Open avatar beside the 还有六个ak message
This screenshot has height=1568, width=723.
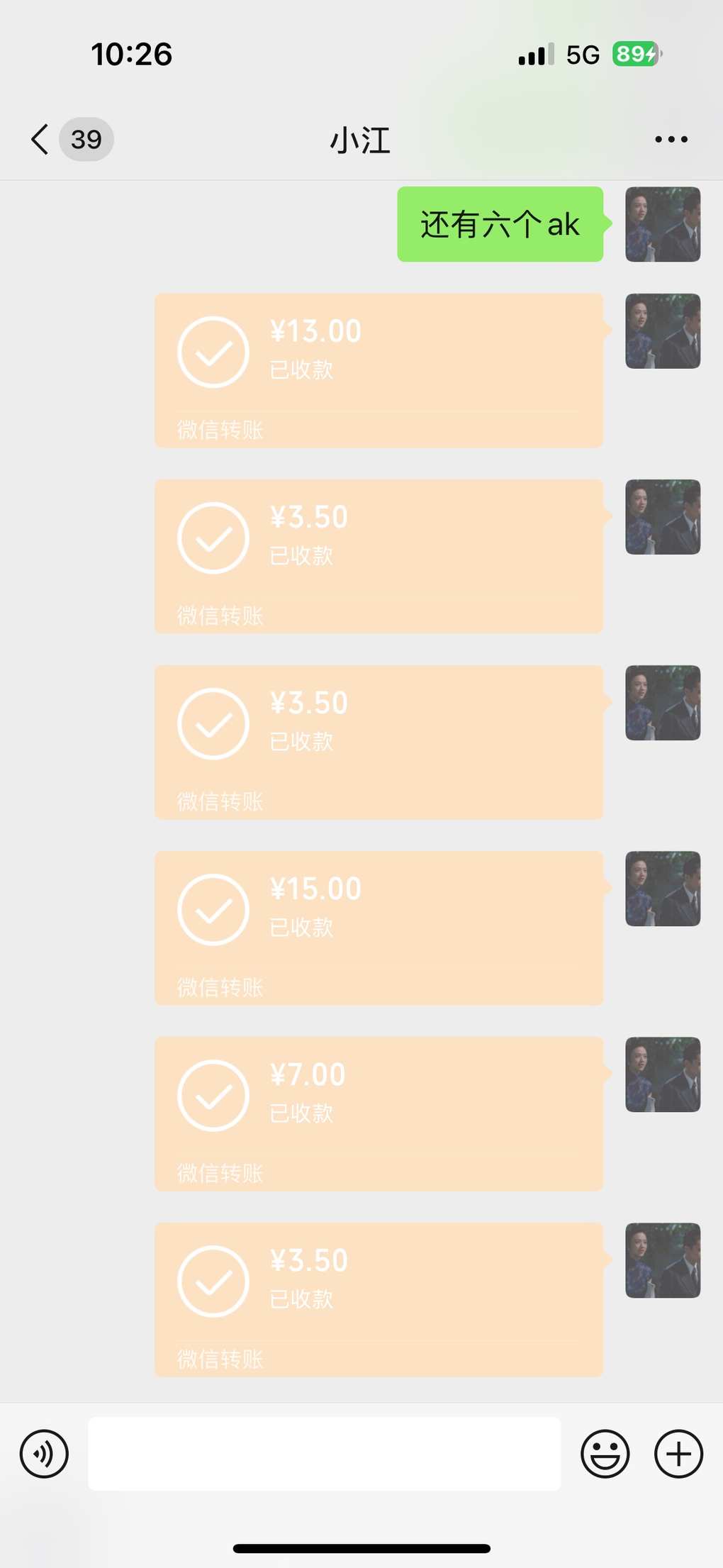point(663,224)
